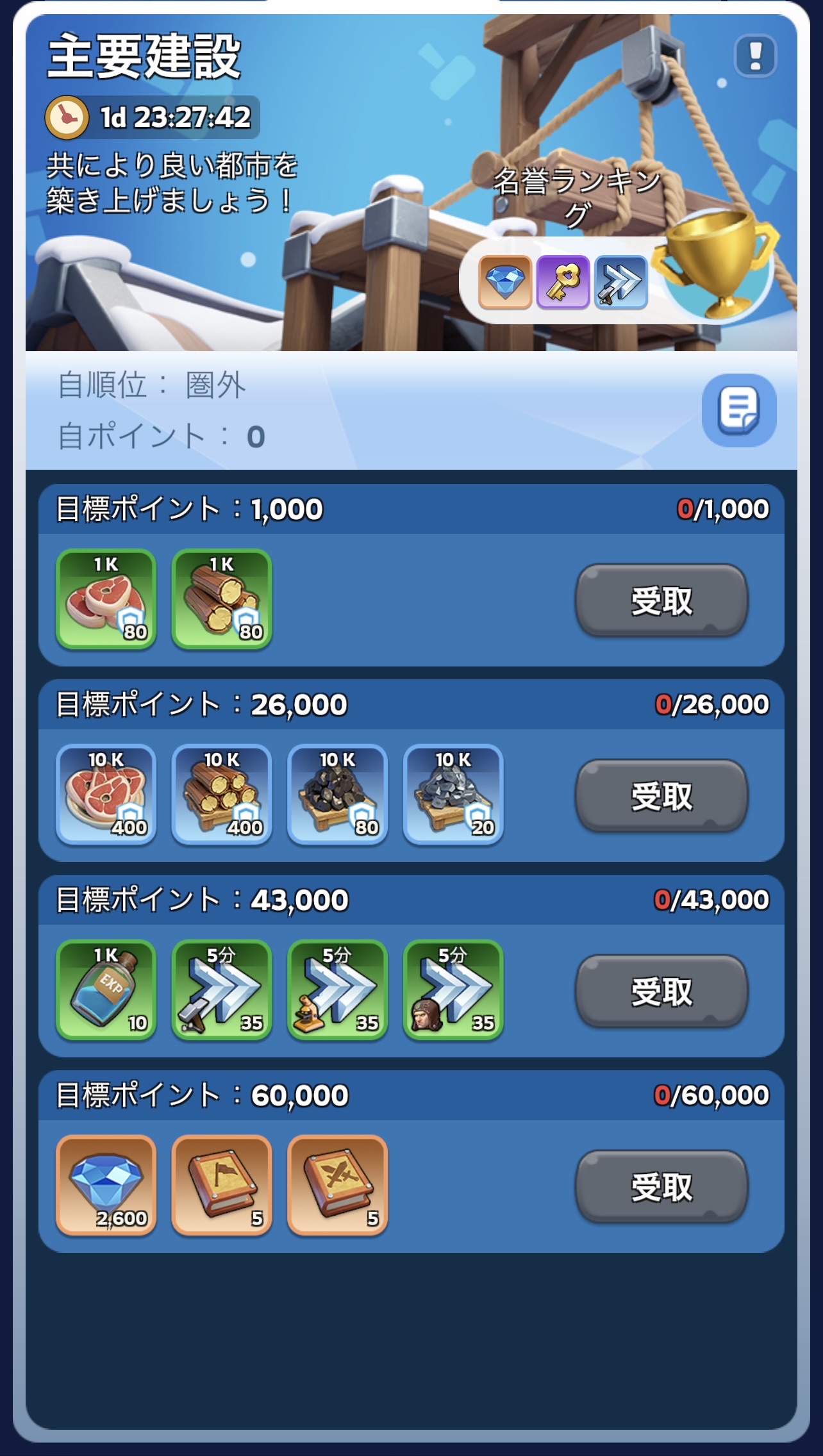
Task: View the gold key ranking reward icon
Action: tap(563, 282)
